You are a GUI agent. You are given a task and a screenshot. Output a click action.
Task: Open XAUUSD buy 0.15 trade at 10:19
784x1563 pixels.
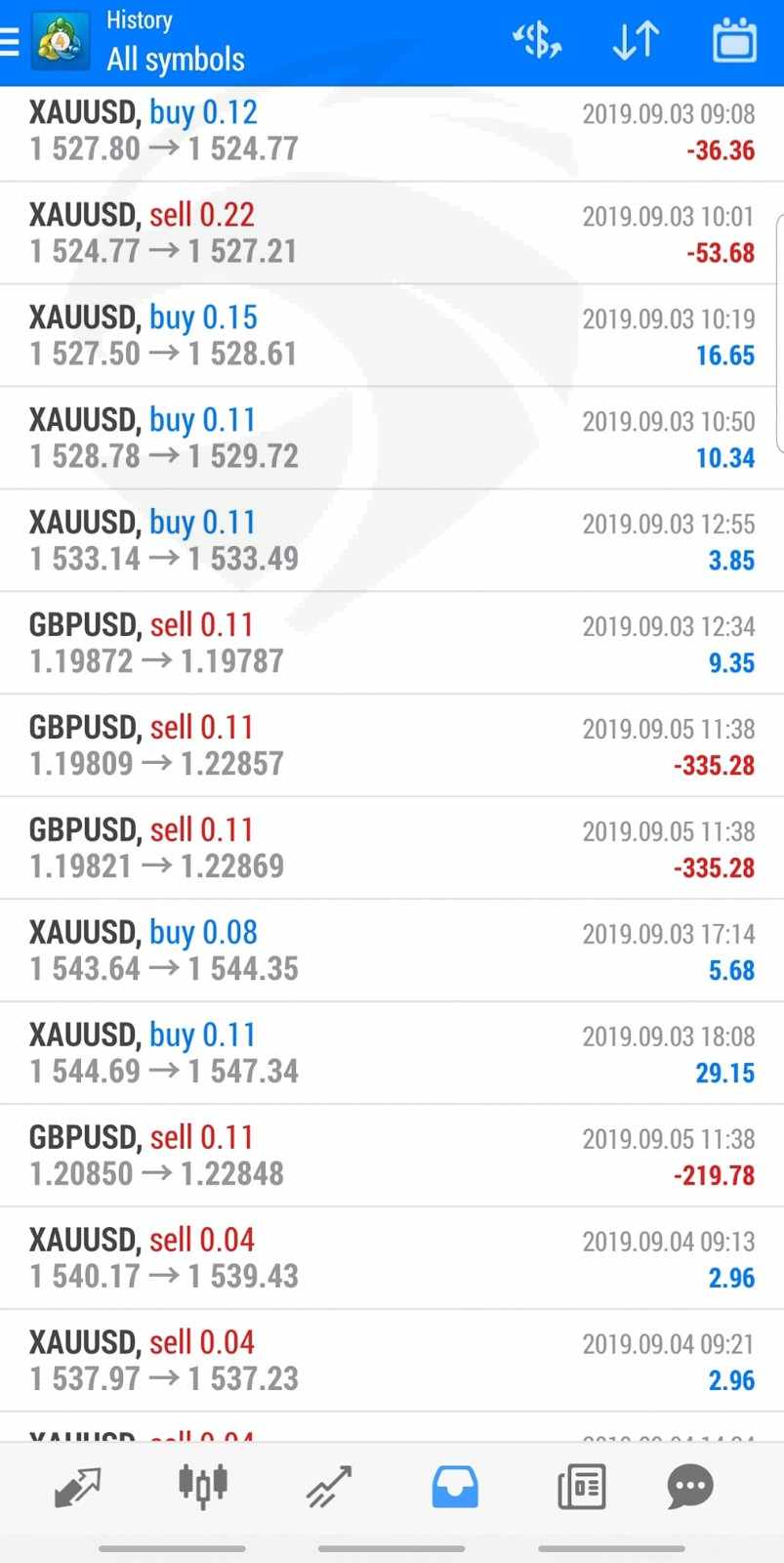click(x=392, y=336)
